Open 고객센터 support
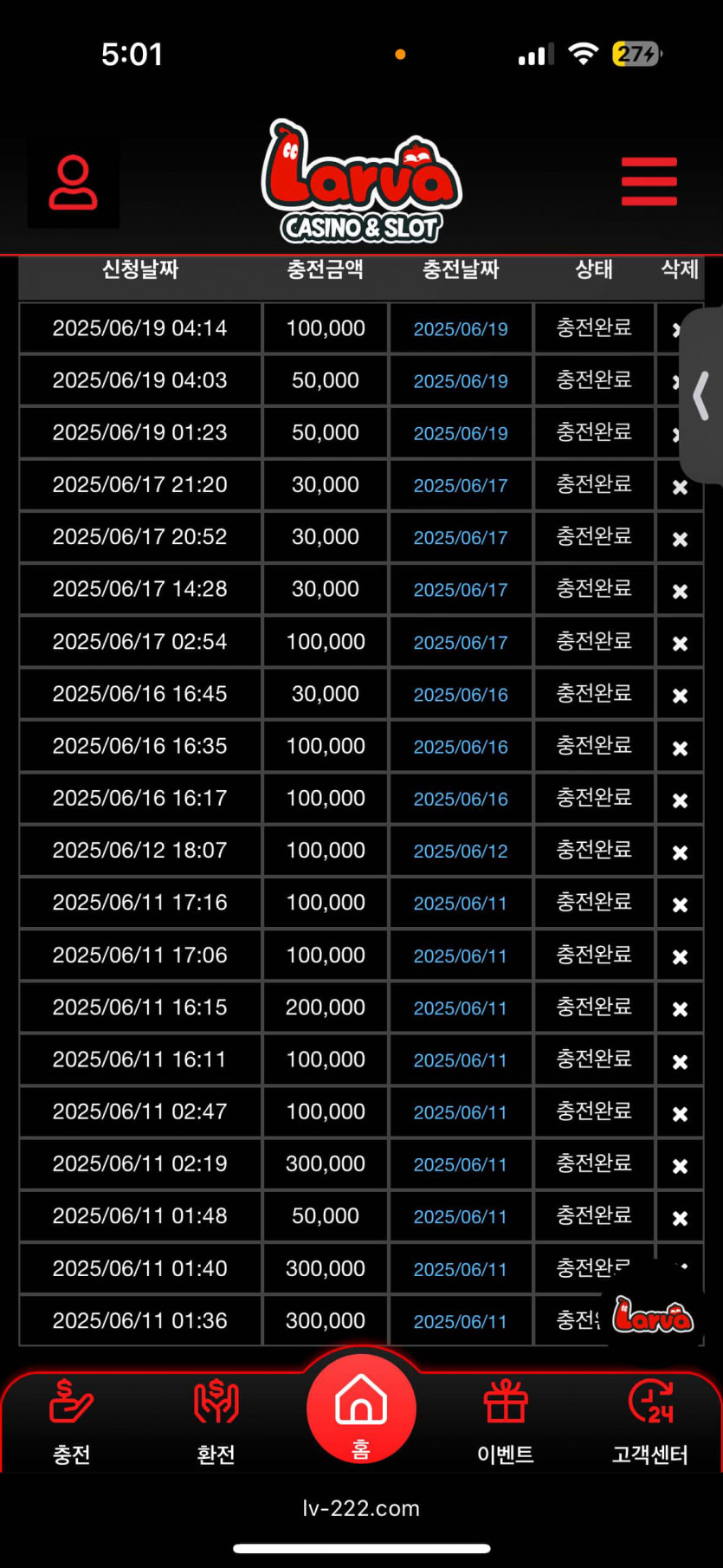This screenshot has width=723, height=1568. tap(650, 1422)
